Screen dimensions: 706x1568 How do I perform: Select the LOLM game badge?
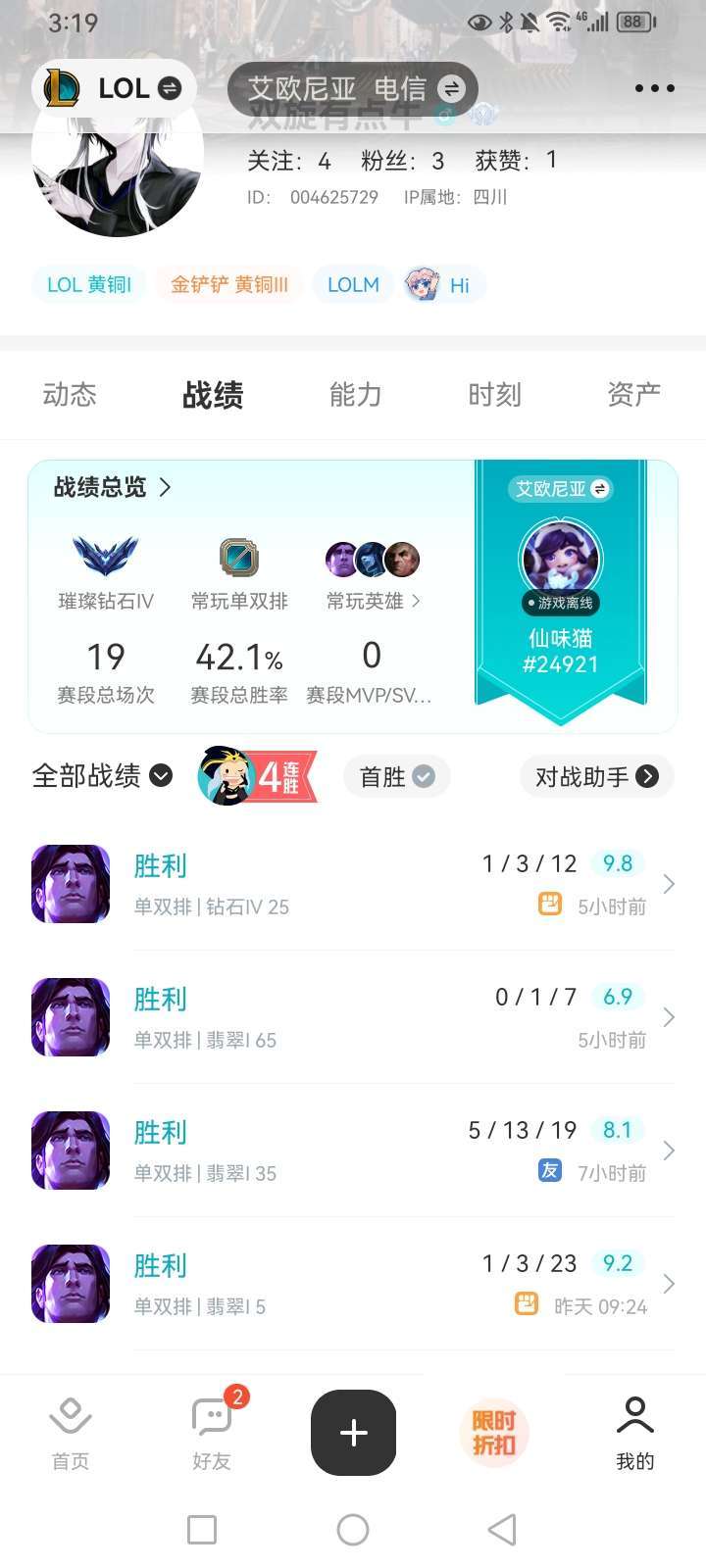352,284
